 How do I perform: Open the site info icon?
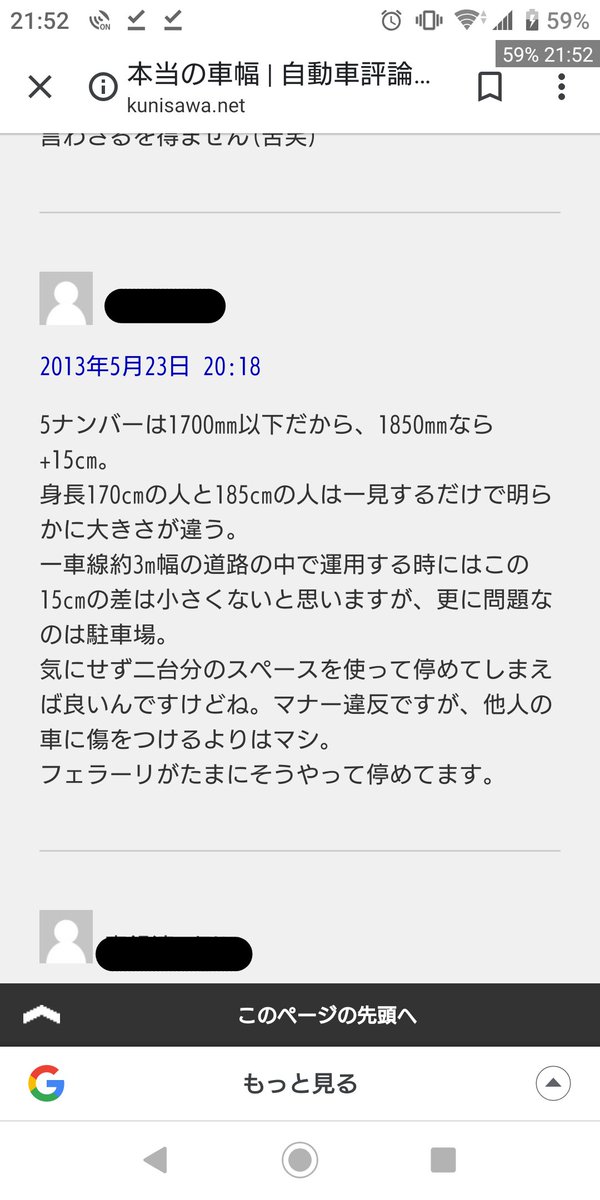[102, 88]
